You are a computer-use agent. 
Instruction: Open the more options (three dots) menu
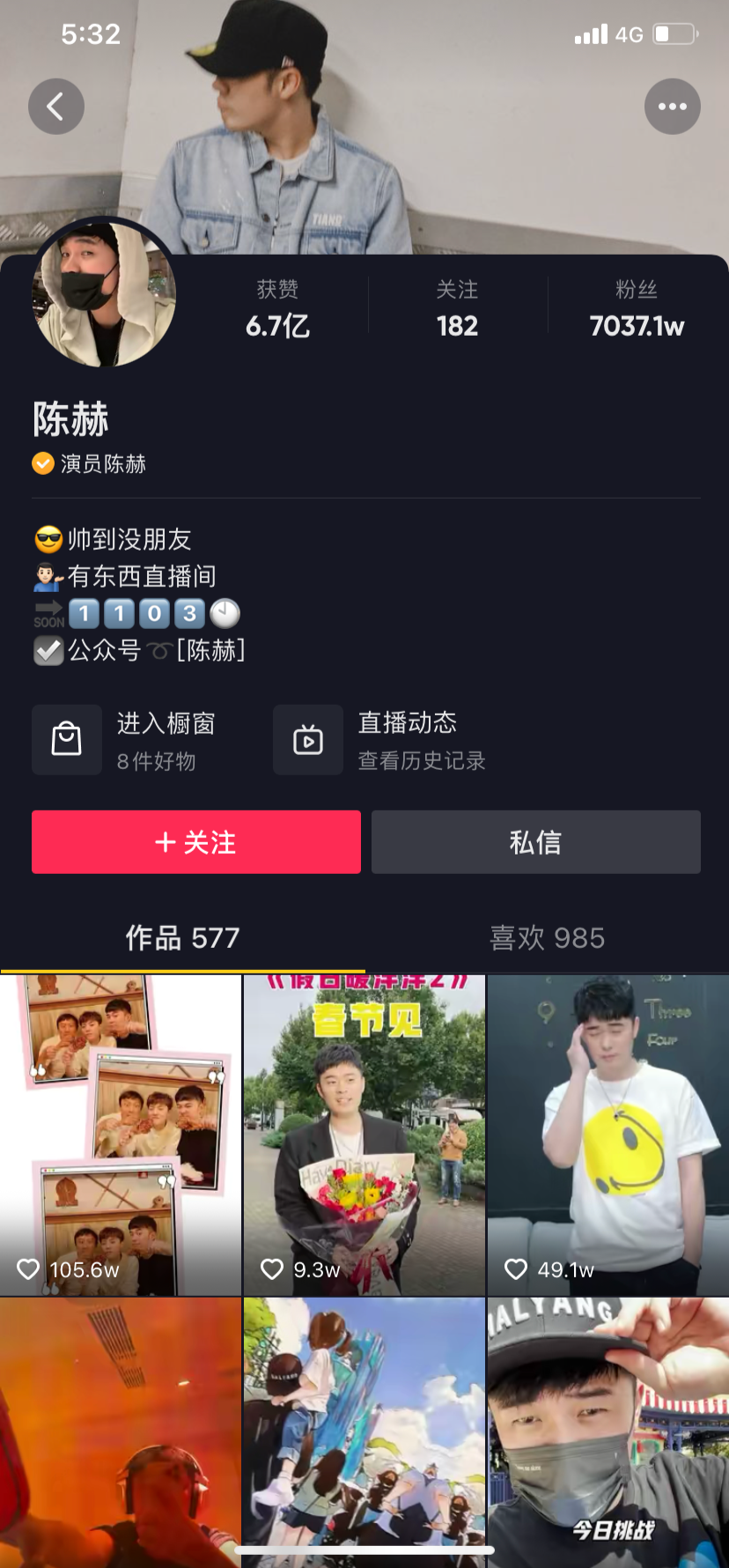pos(672,106)
